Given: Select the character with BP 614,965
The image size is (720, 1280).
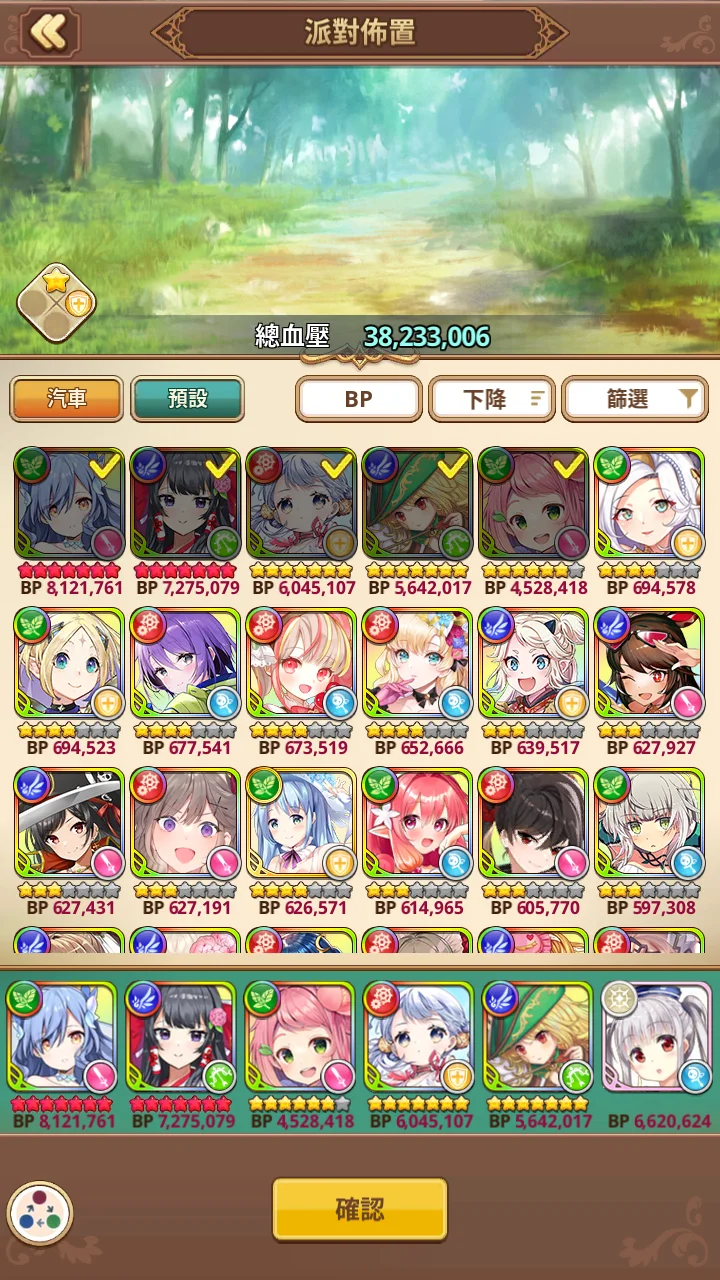Looking at the screenshot, I should point(417,823).
